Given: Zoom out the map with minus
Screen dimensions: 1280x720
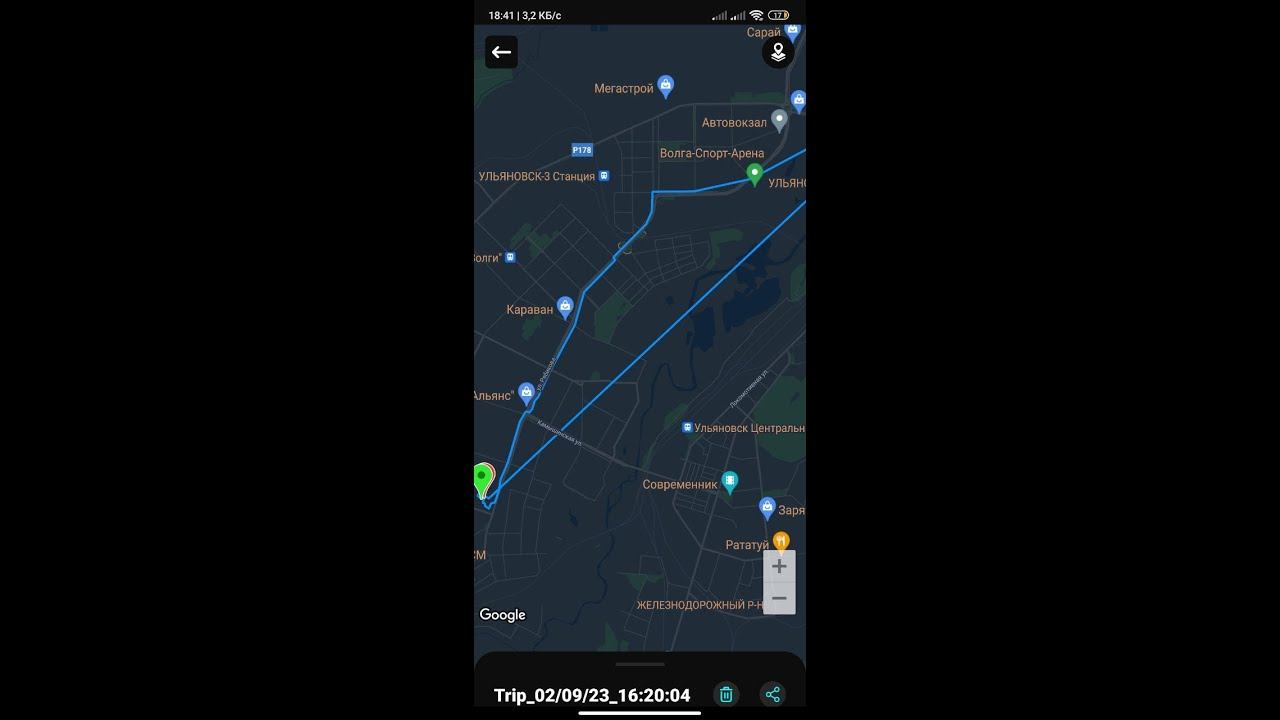Looking at the screenshot, I should pos(779,598).
